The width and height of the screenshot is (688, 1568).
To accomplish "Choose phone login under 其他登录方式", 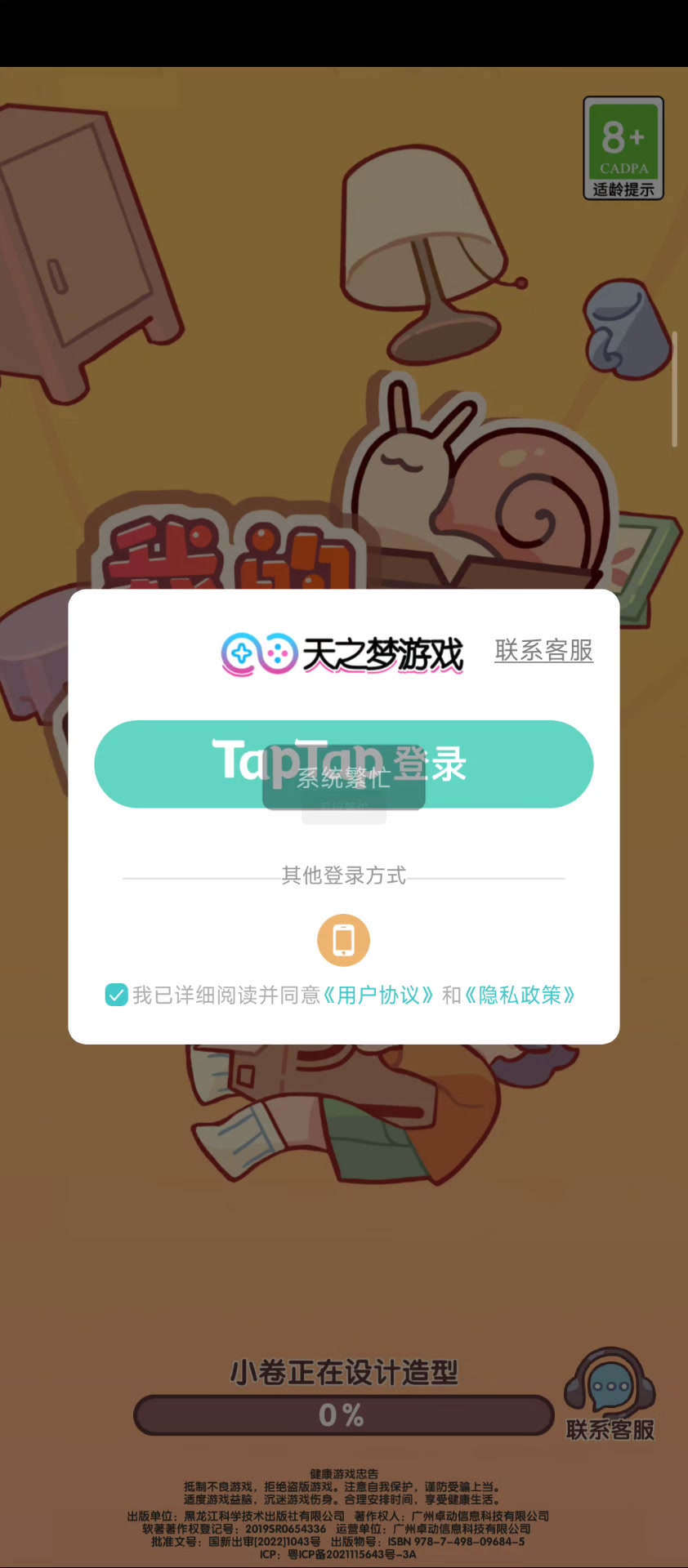I will pyautogui.click(x=343, y=940).
